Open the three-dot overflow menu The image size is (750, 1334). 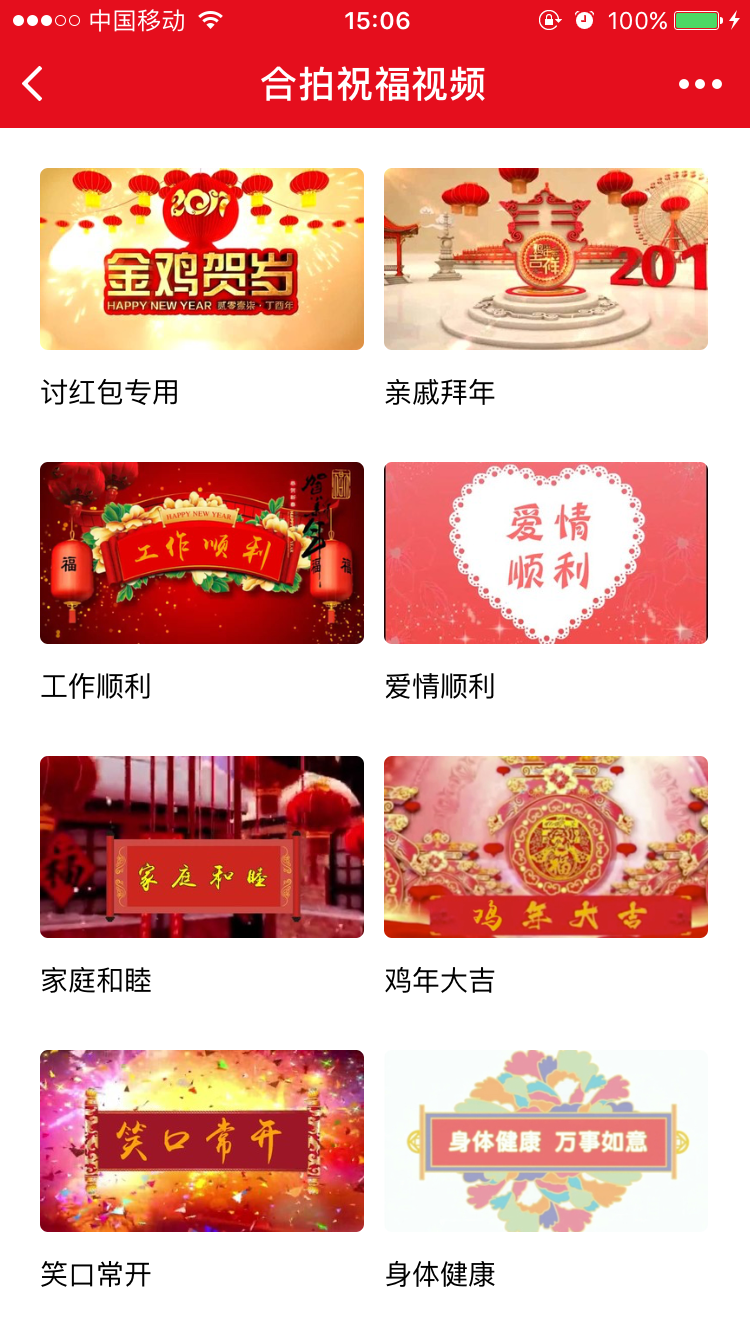coord(700,84)
